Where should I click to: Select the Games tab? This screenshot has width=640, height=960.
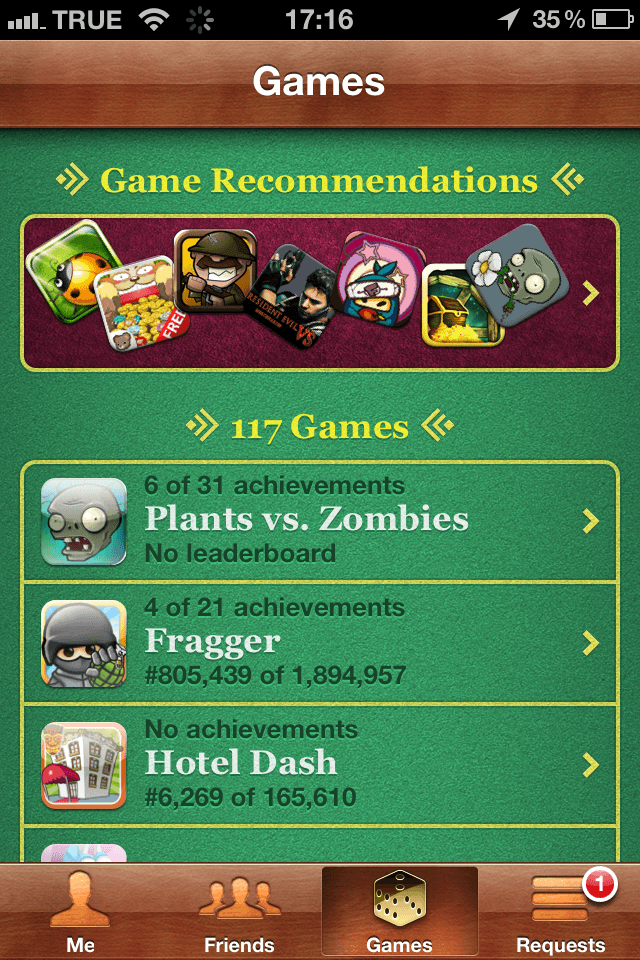coord(399,912)
